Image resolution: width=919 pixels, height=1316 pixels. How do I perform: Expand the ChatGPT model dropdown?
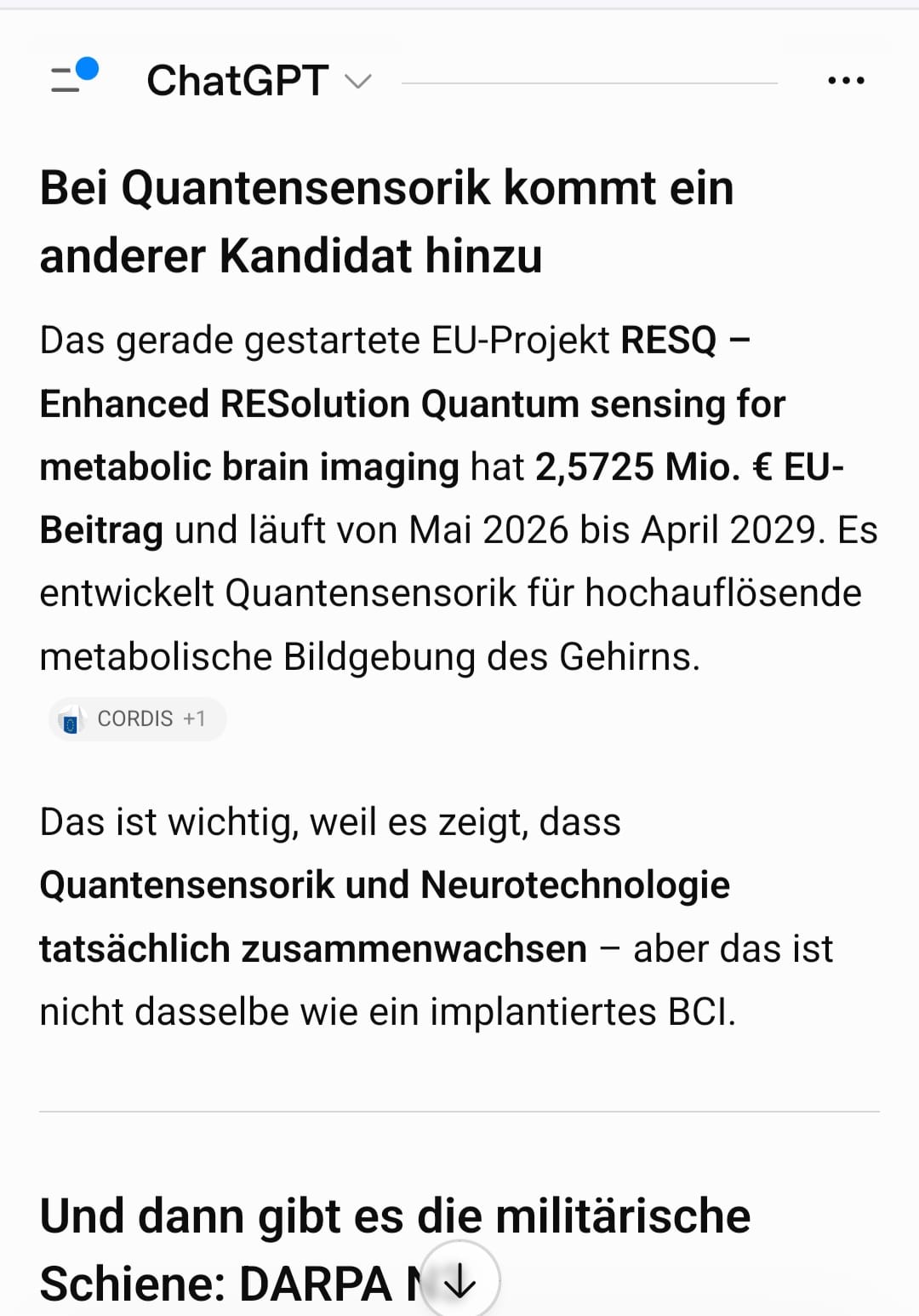click(260, 81)
